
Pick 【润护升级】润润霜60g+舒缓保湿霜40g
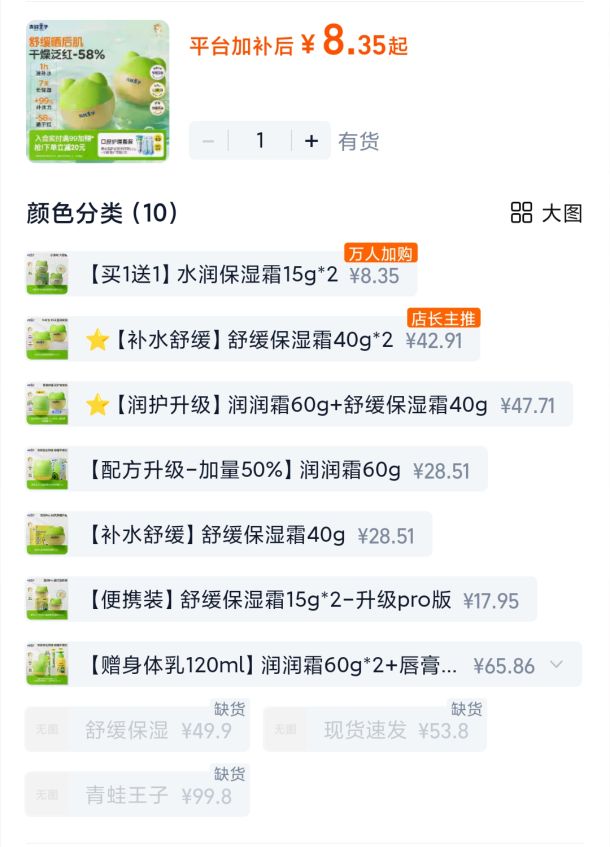(299, 404)
